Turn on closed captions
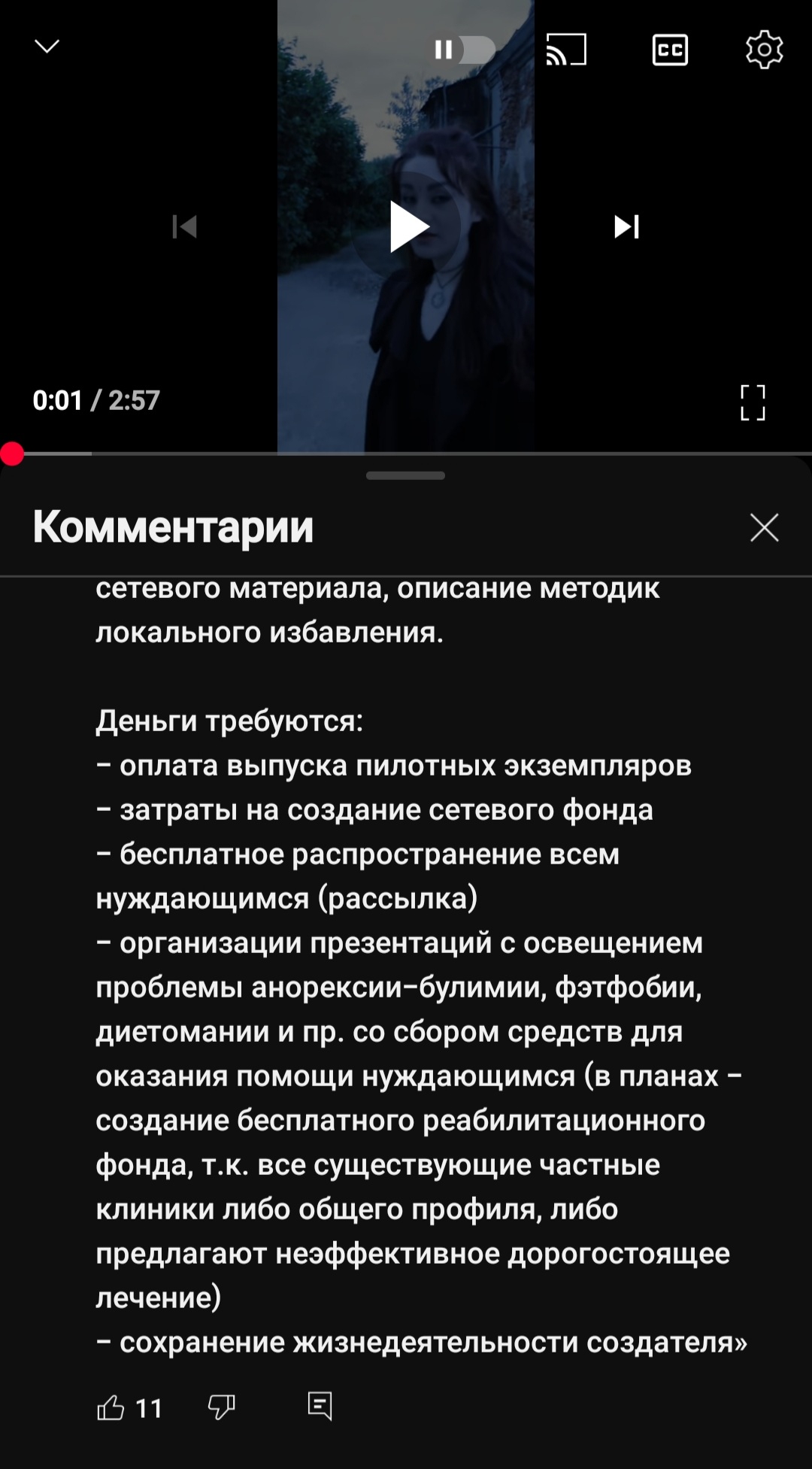This screenshot has width=812, height=1469. point(669,50)
